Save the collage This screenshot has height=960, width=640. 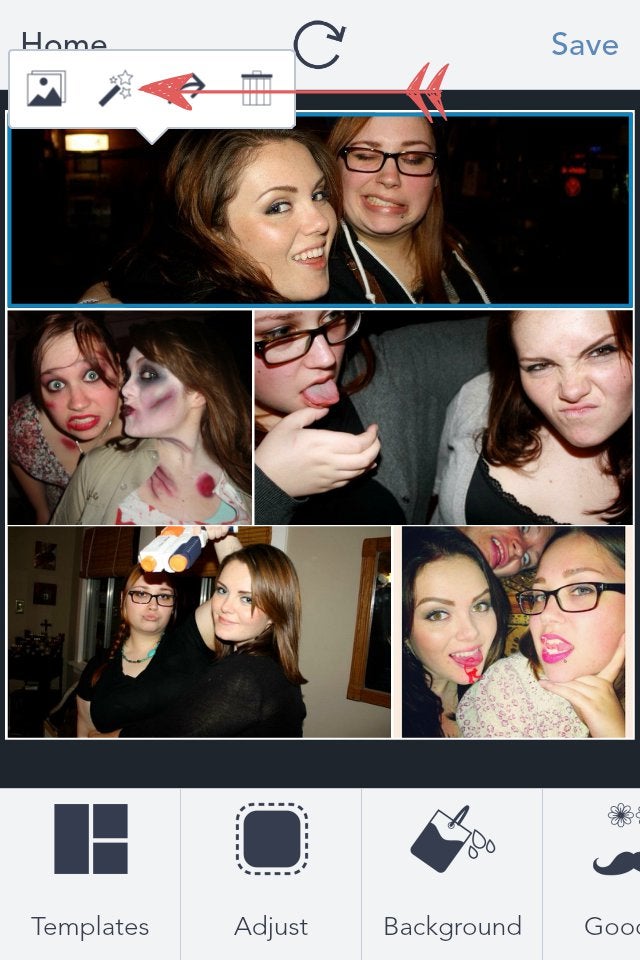pos(584,45)
